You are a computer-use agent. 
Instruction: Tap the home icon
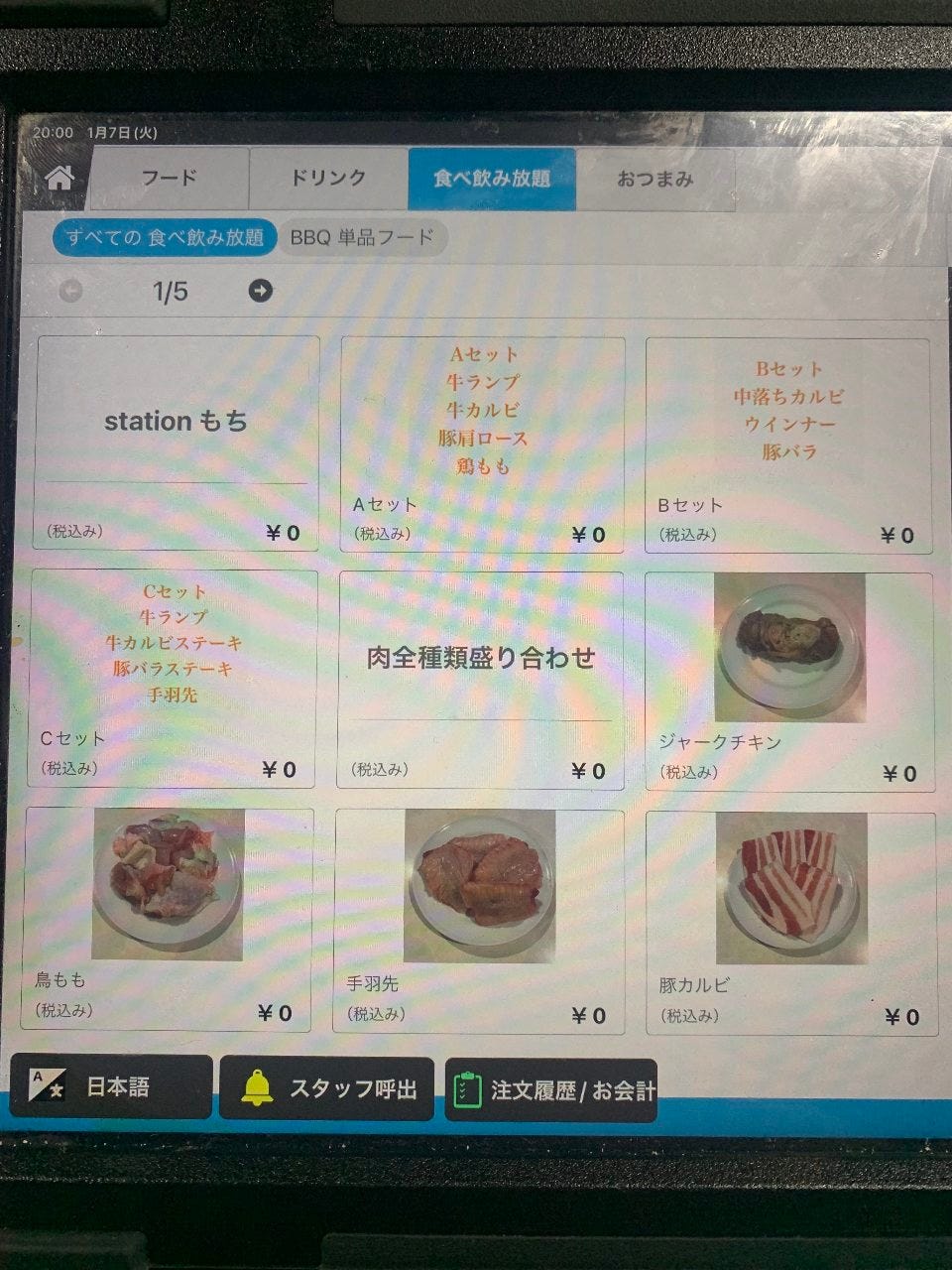[59, 179]
